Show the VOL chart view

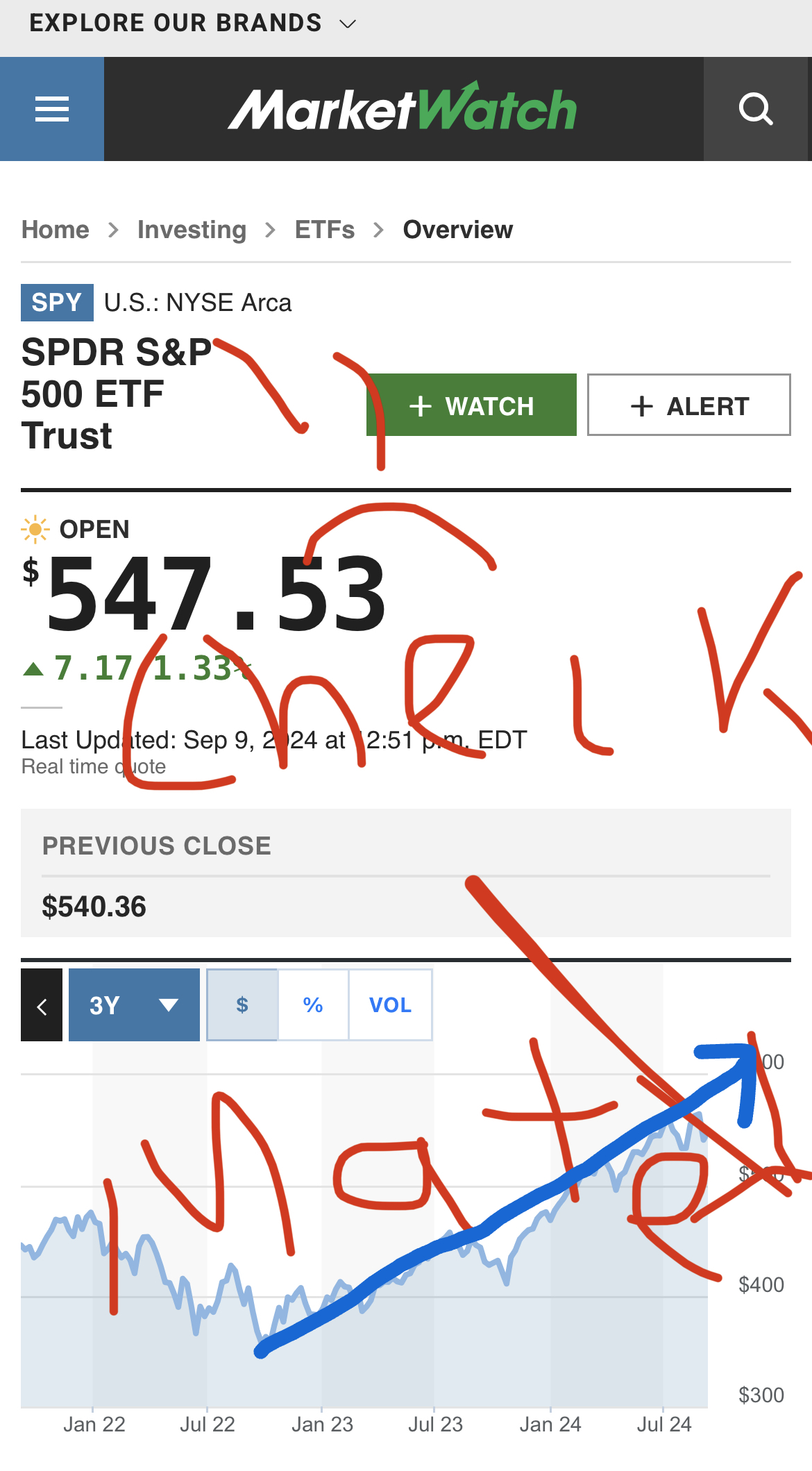(x=390, y=1005)
